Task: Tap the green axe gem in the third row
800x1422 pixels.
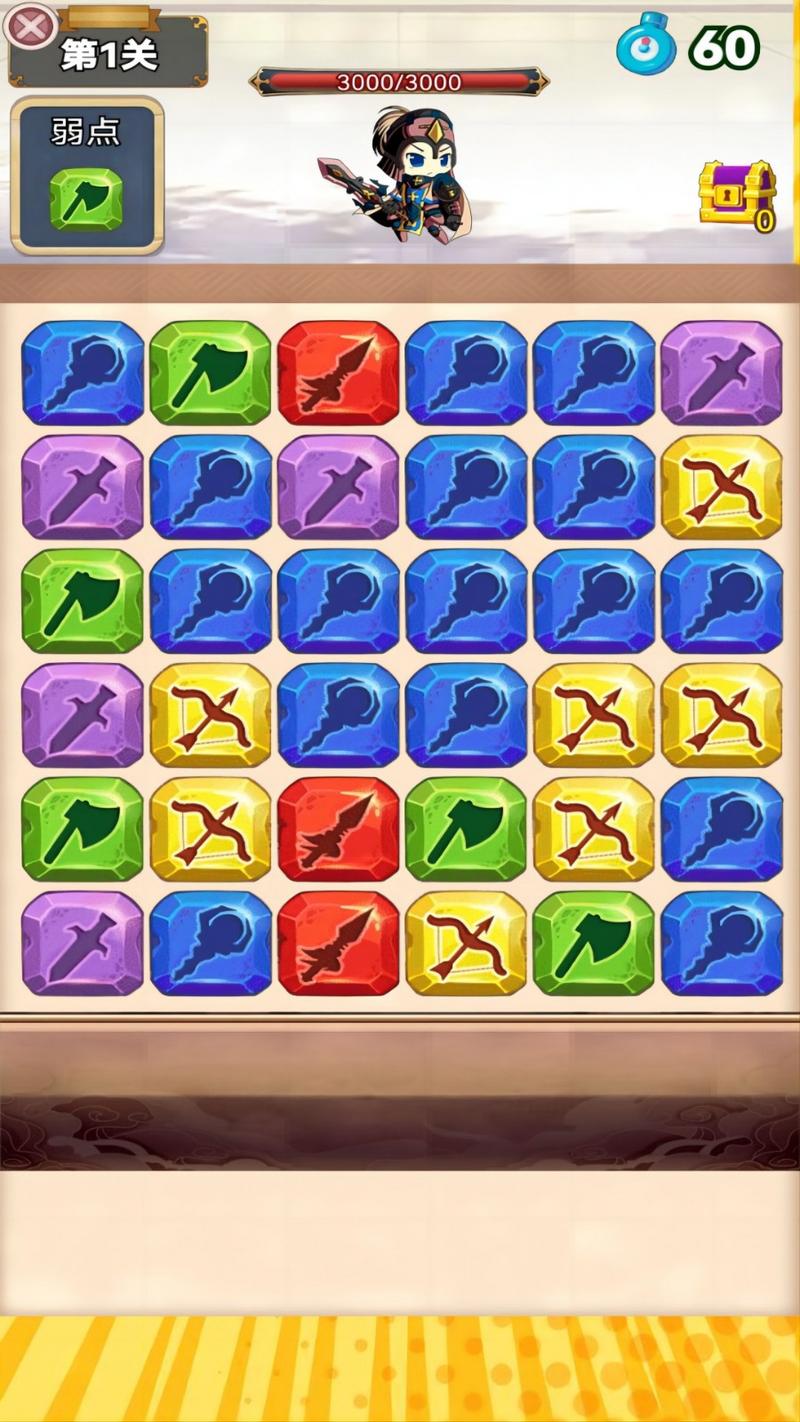Action: 82,601
